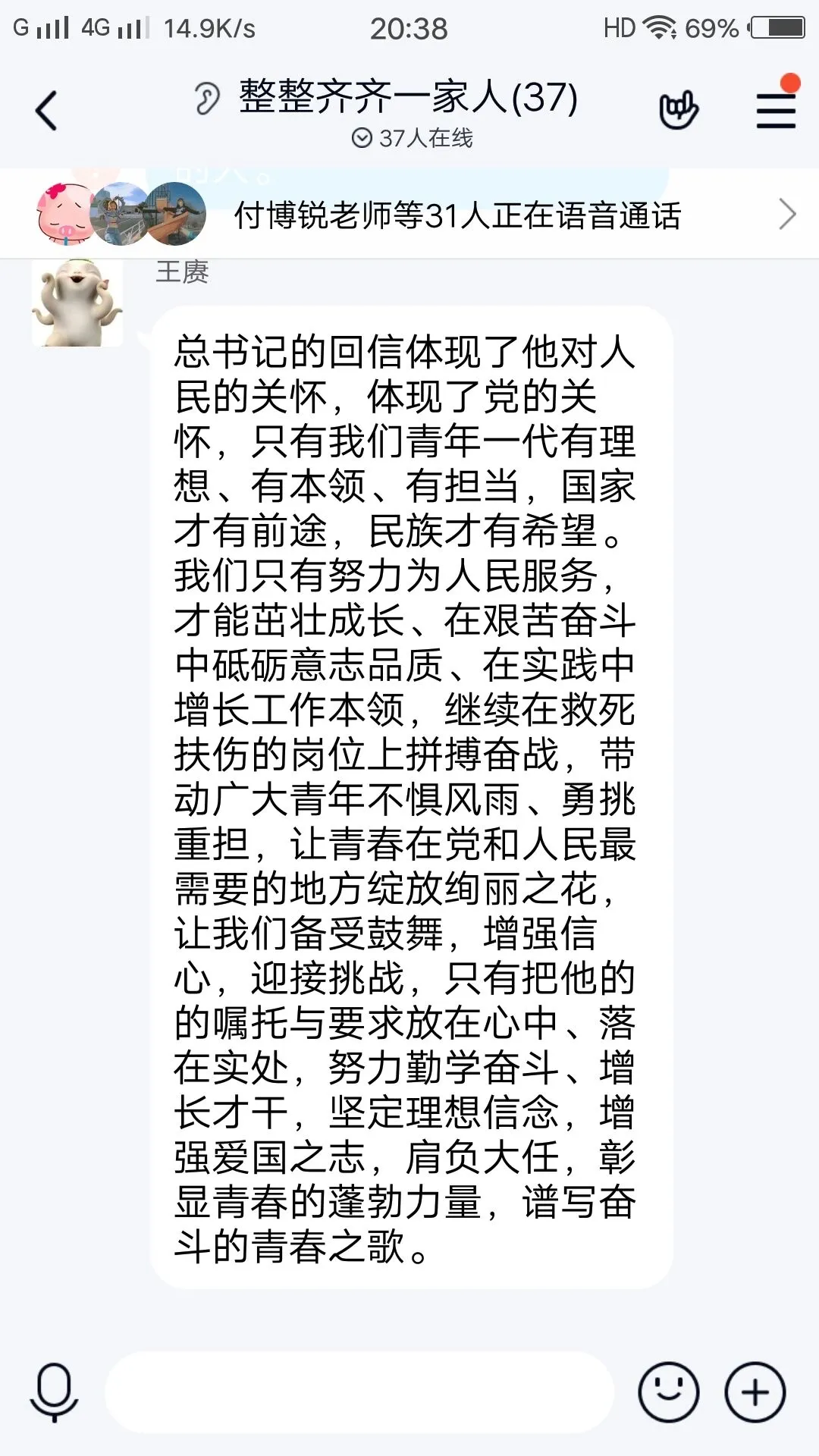This screenshot has width=819, height=1456.
Task: Tap the microphone for voice input
Action: click(x=54, y=1392)
